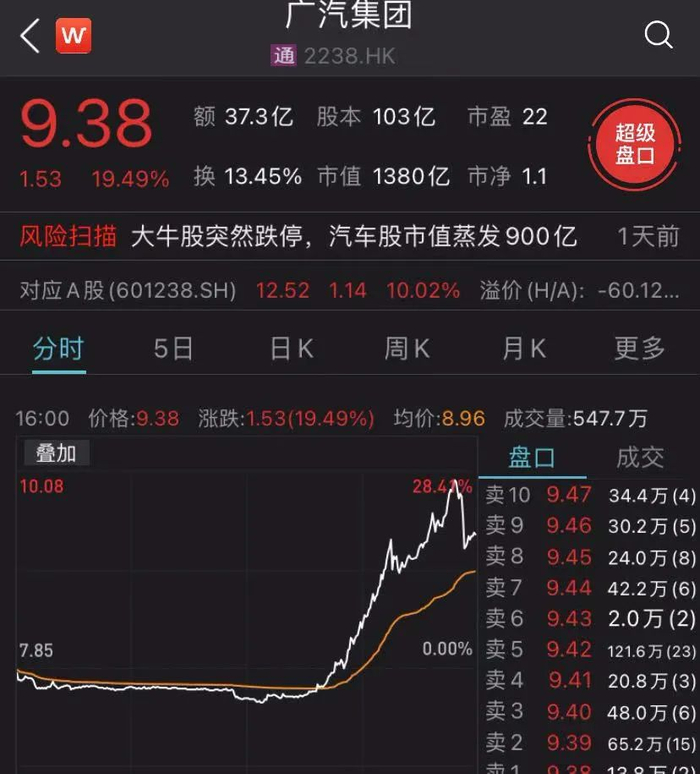The height and width of the screenshot is (774, 700).
Task: Go back using the arrow icon
Action: tap(30, 37)
